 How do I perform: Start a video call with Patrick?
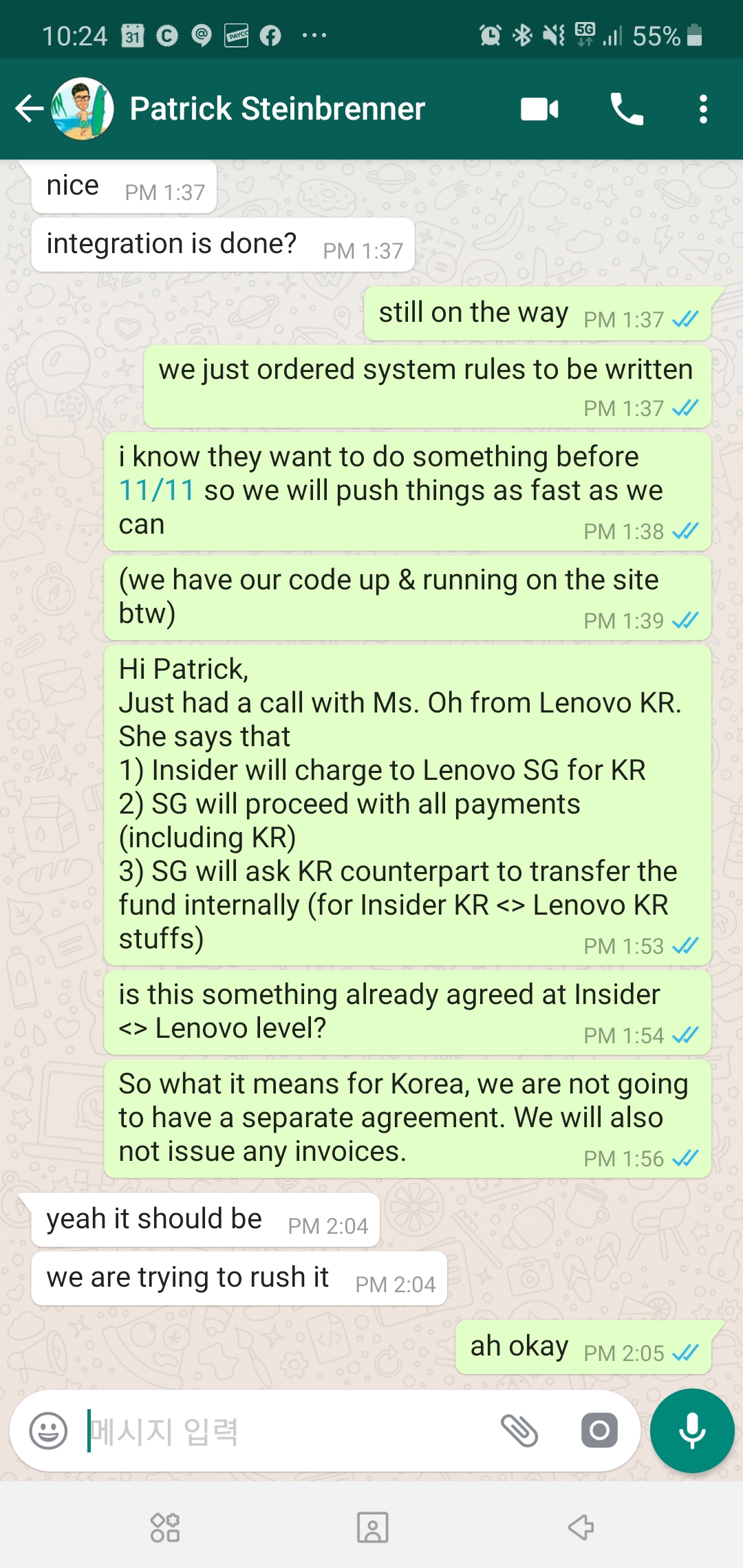pos(539,109)
